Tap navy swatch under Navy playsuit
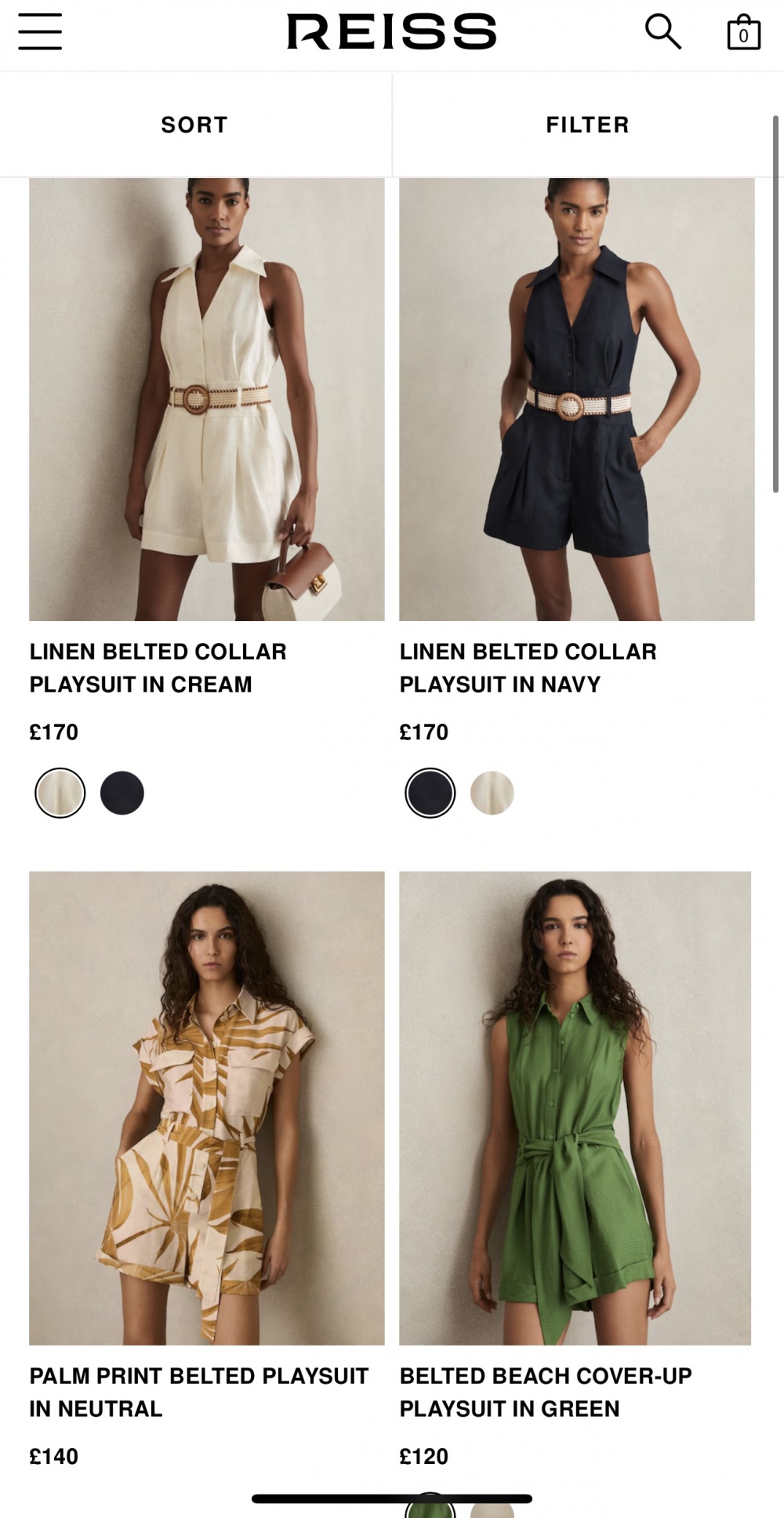 (x=430, y=793)
